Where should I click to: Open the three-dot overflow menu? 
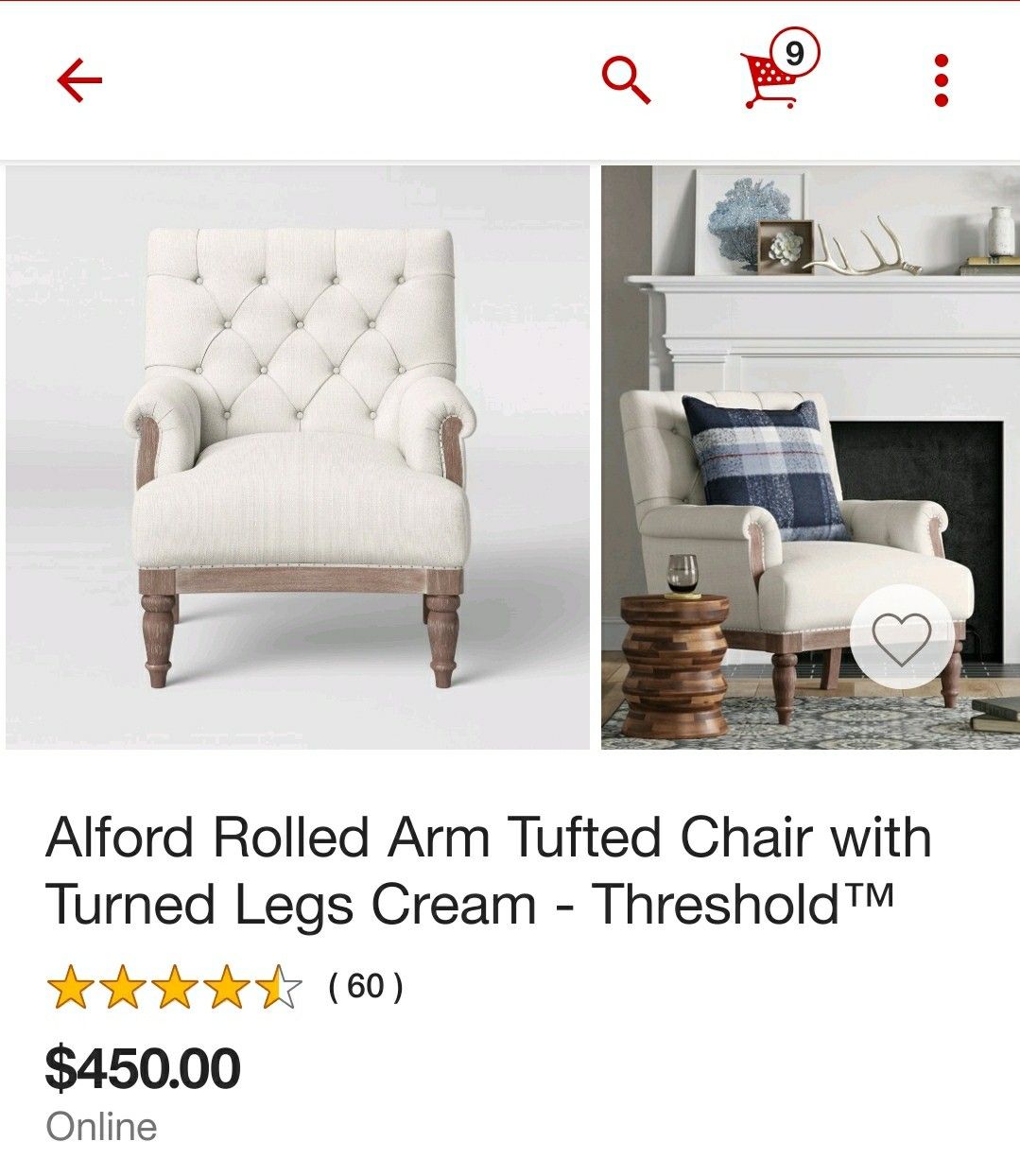[x=941, y=81]
